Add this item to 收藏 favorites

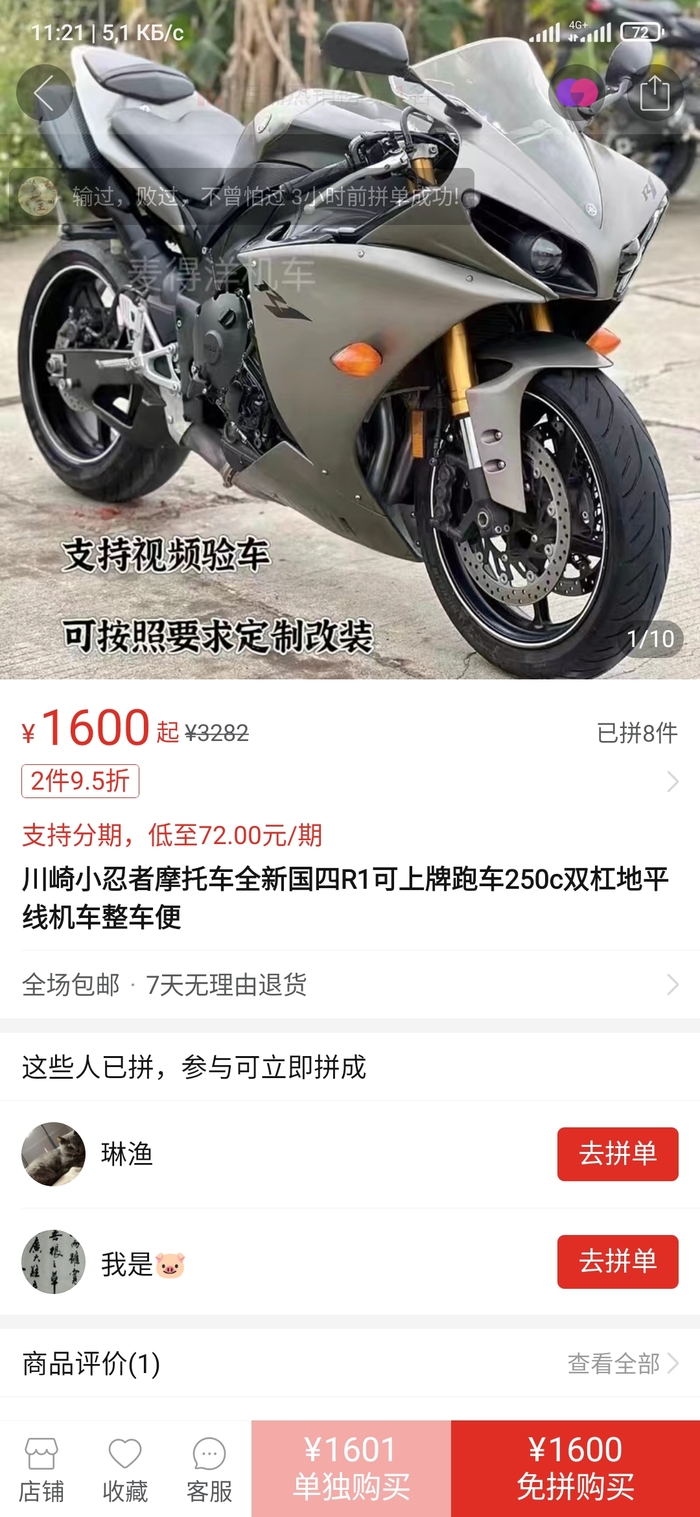point(125,1470)
